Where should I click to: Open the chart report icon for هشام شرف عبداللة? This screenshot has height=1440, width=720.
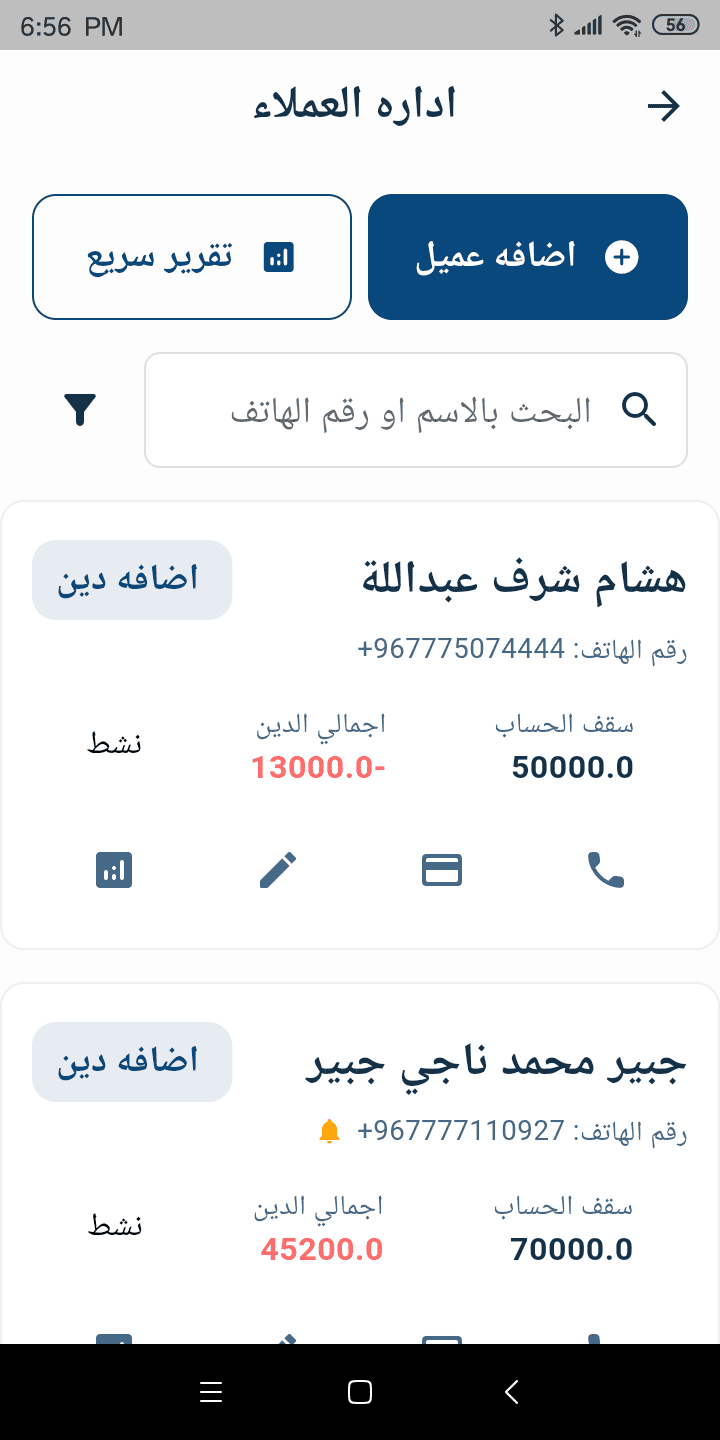(114, 869)
